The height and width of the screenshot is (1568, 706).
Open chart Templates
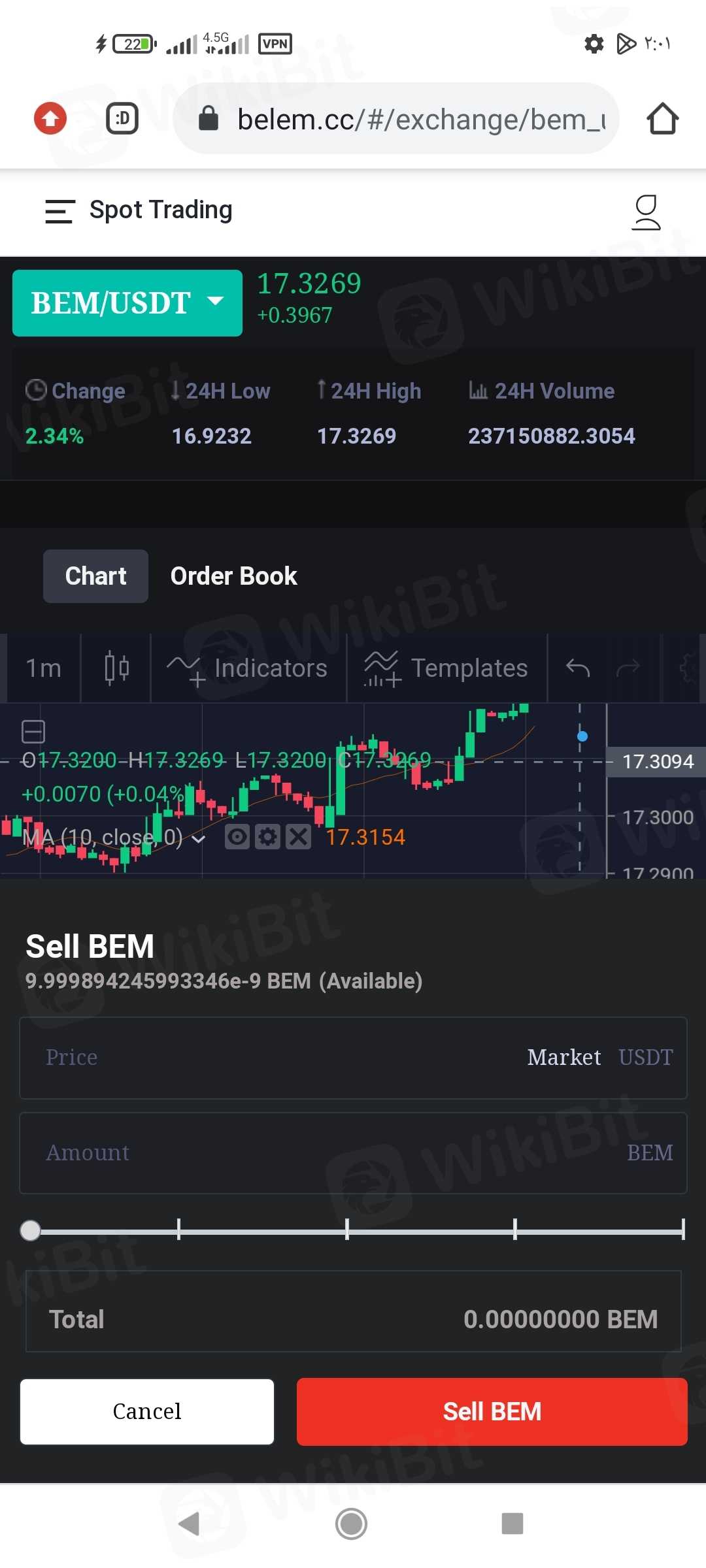tap(446, 668)
